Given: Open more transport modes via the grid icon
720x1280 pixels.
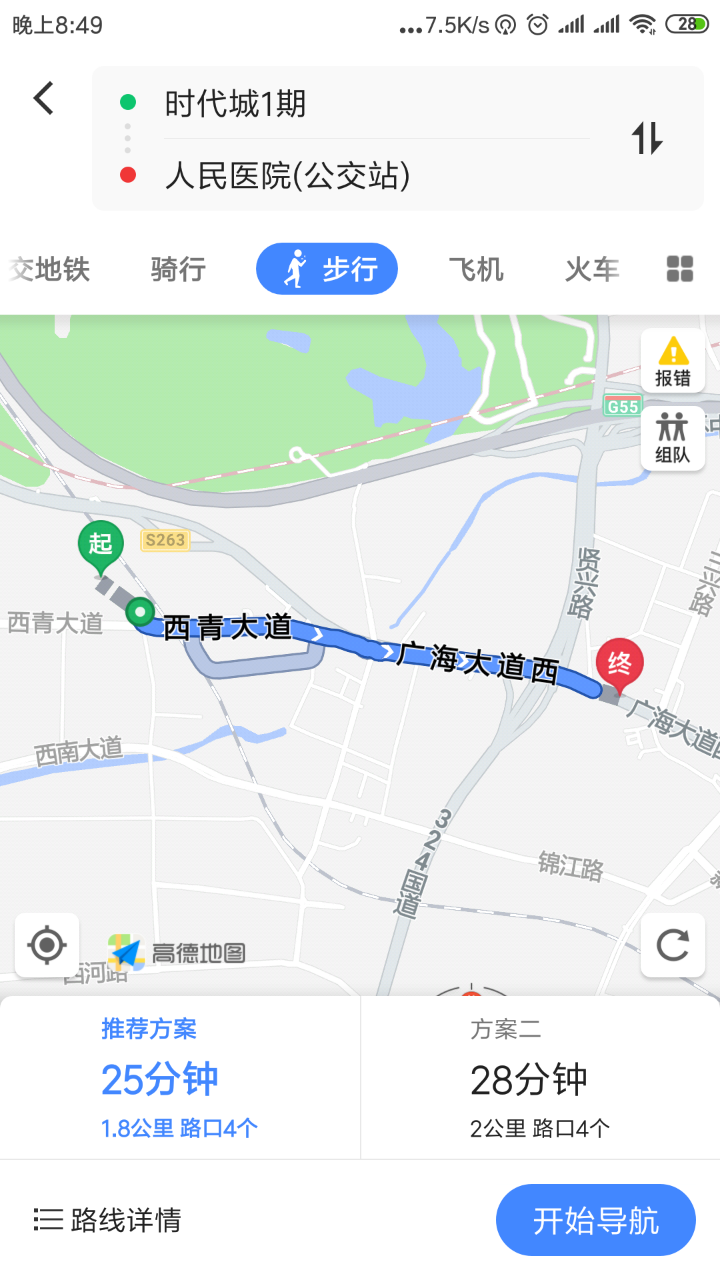Looking at the screenshot, I should pyautogui.click(x=679, y=268).
